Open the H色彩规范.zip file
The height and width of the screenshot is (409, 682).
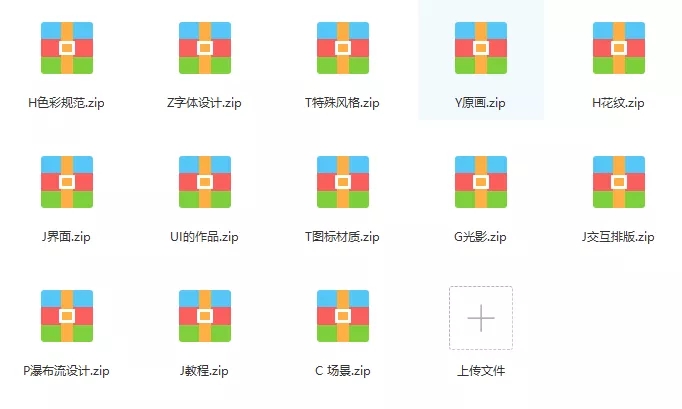pos(67,48)
